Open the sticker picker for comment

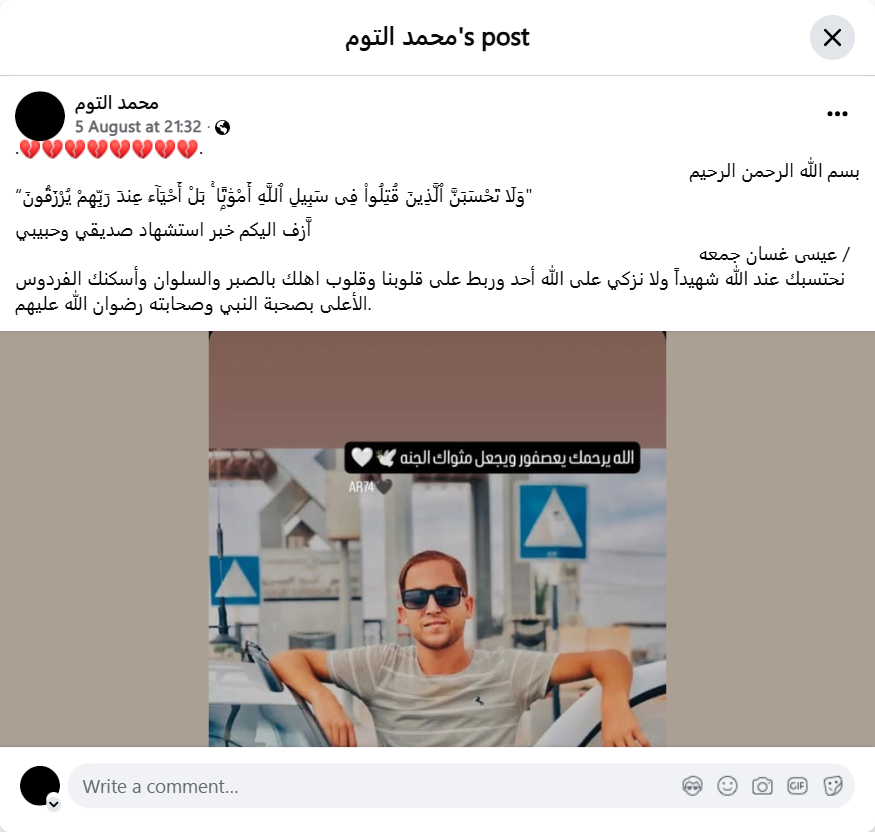pos(832,786)
